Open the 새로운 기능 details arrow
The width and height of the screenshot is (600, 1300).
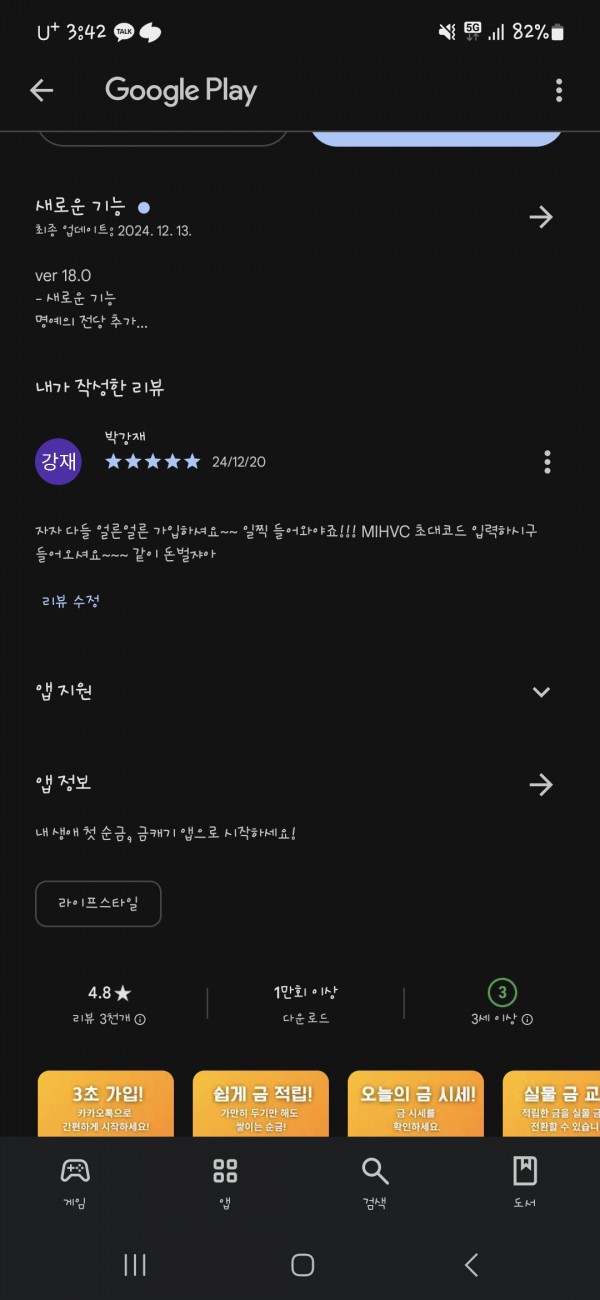(541, 217)
